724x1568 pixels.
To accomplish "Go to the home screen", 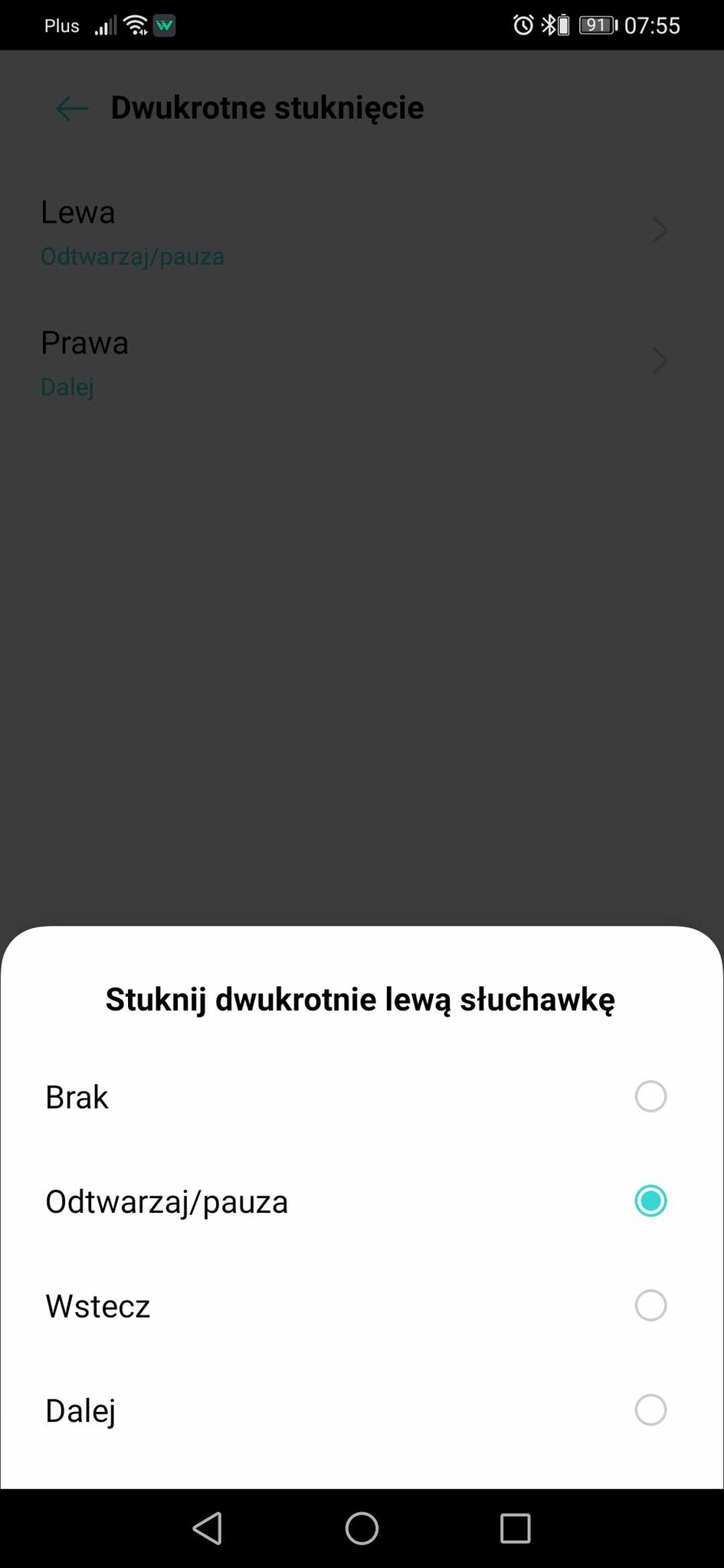I will [362, 1528].
